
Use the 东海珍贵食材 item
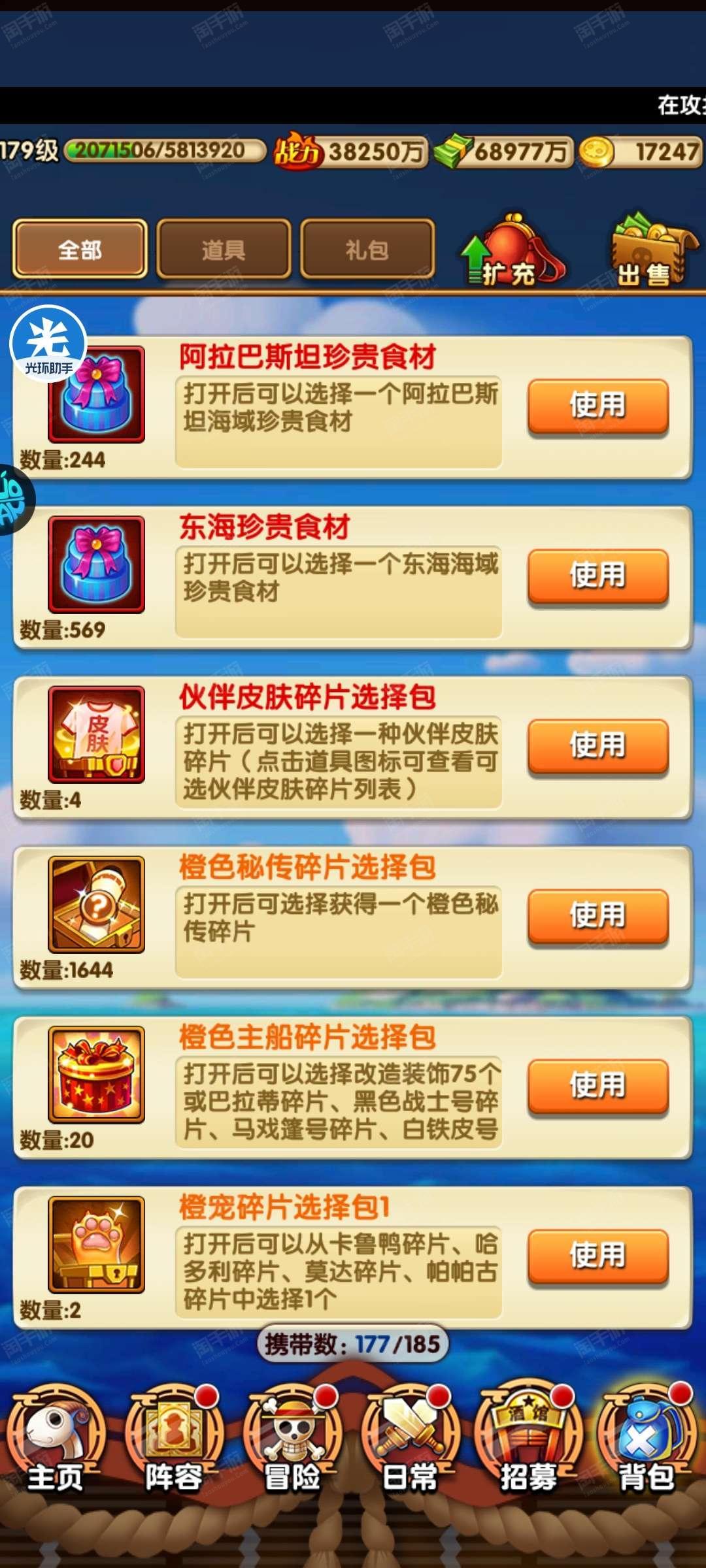coord(598,576)
